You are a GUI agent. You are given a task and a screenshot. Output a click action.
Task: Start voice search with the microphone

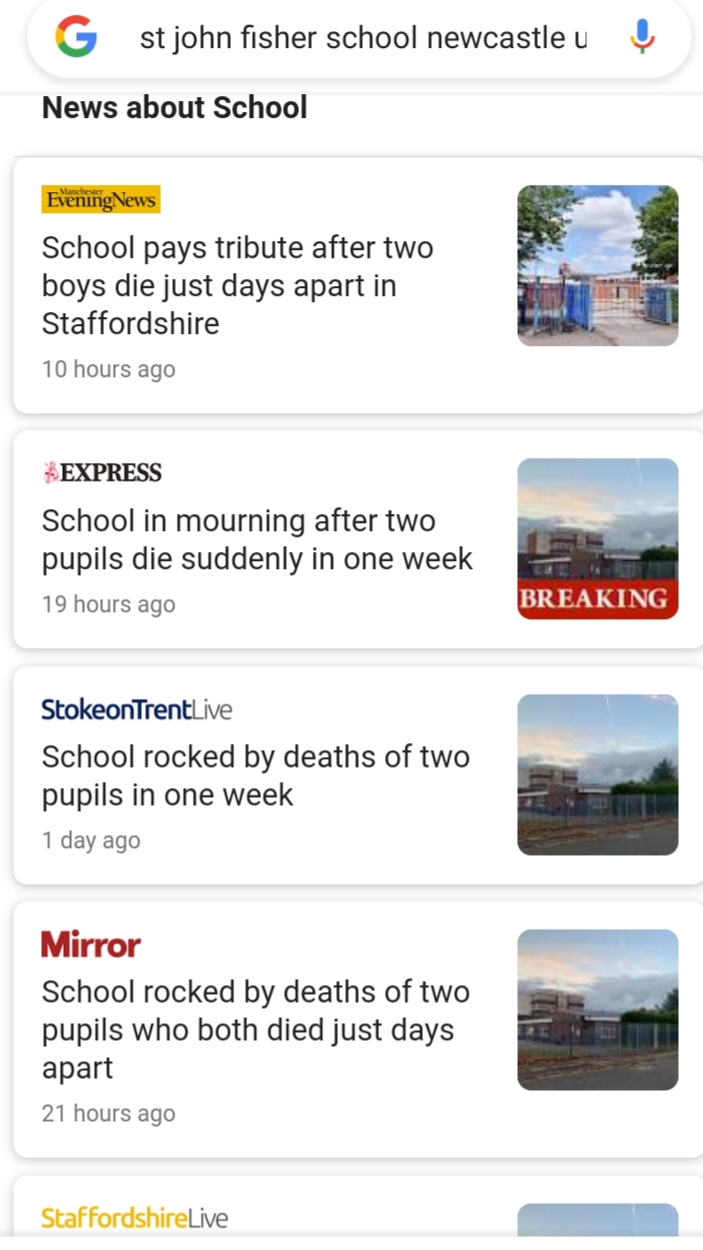(x=642, y=38)
